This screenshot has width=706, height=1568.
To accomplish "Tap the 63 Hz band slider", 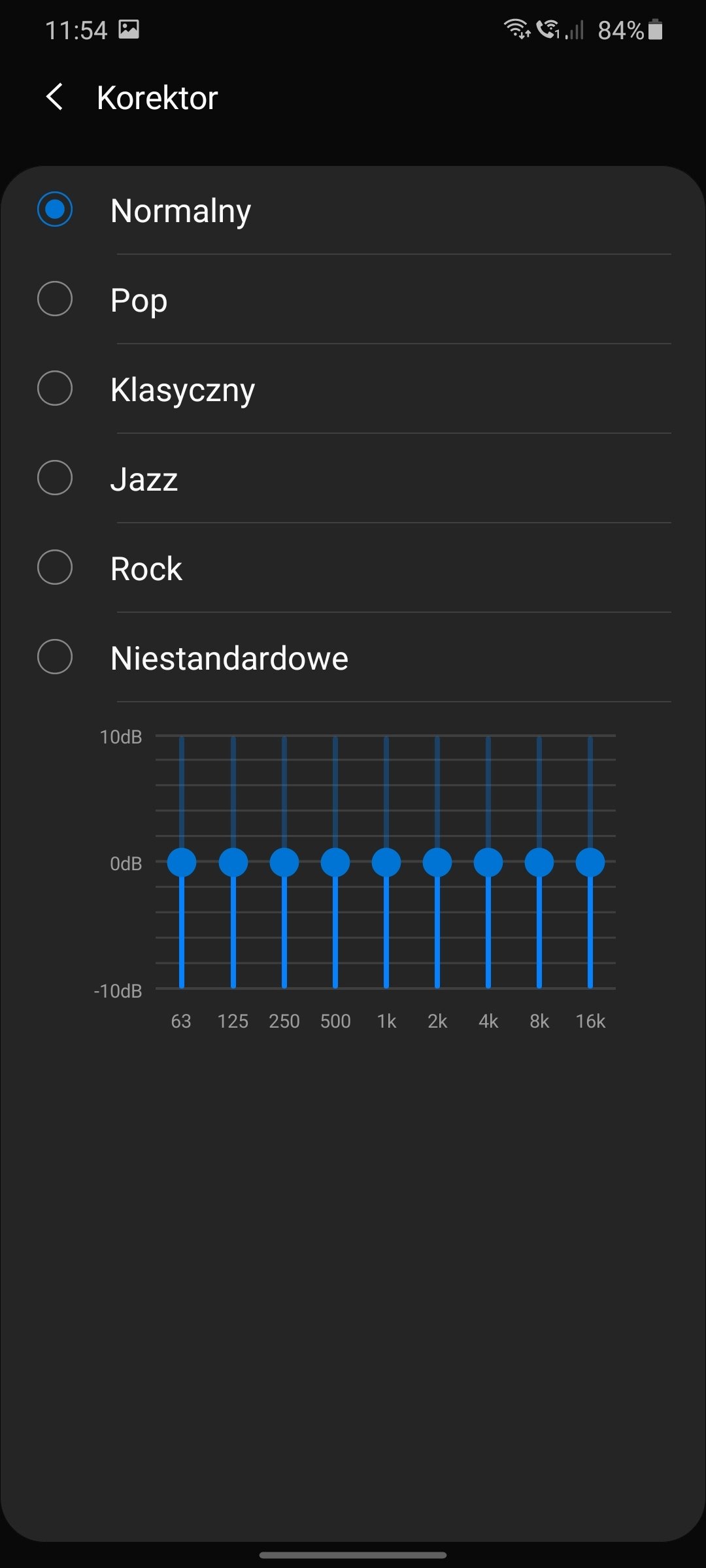I will pyautogui.click(x=182, y=862).
